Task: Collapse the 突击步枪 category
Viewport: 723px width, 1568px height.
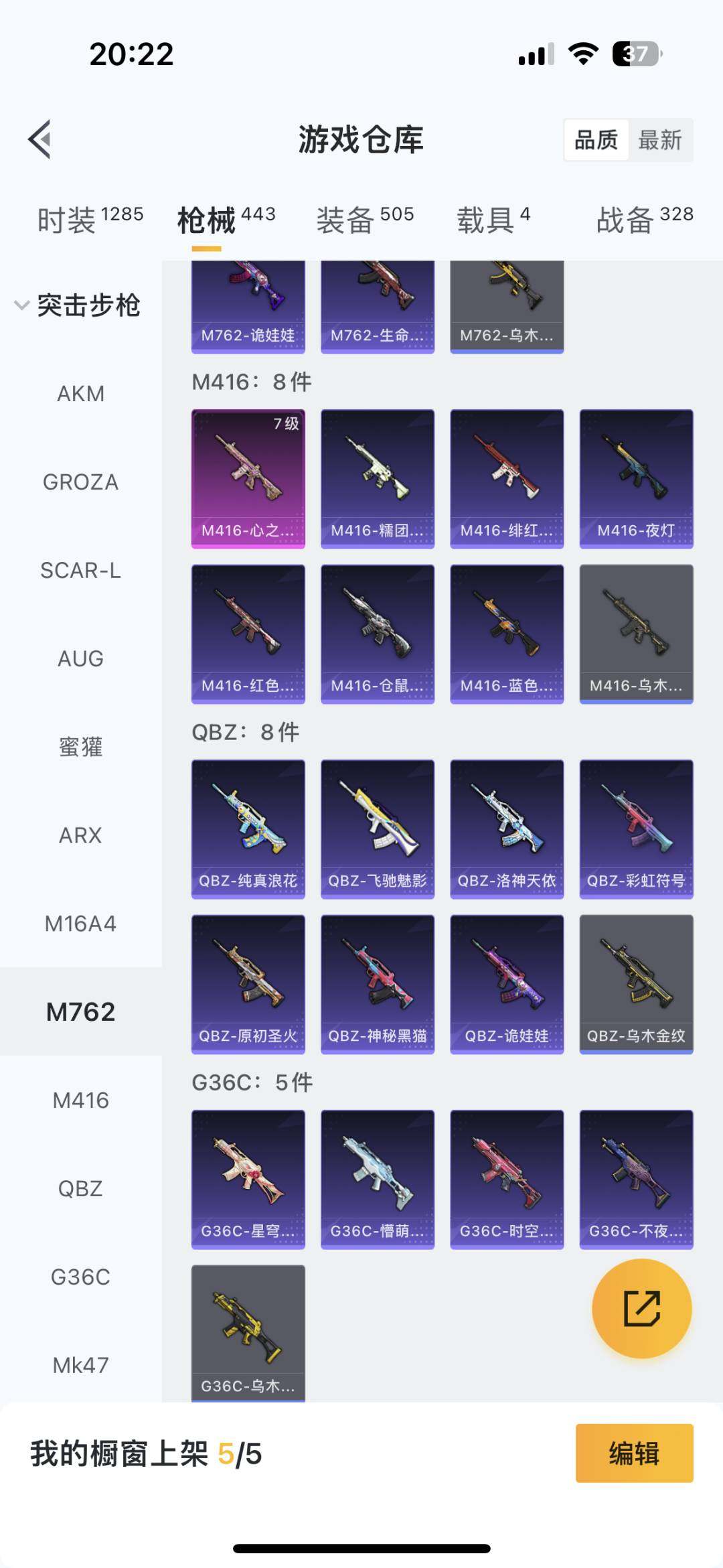Action: coord(79,305)
